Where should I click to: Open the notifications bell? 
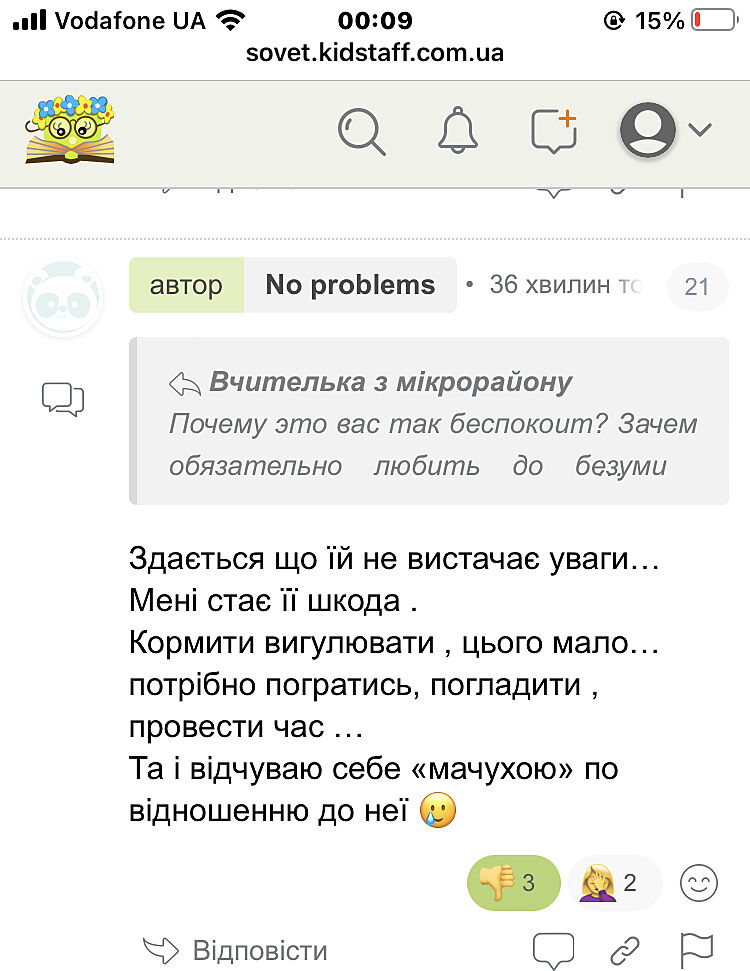point(459,131)
